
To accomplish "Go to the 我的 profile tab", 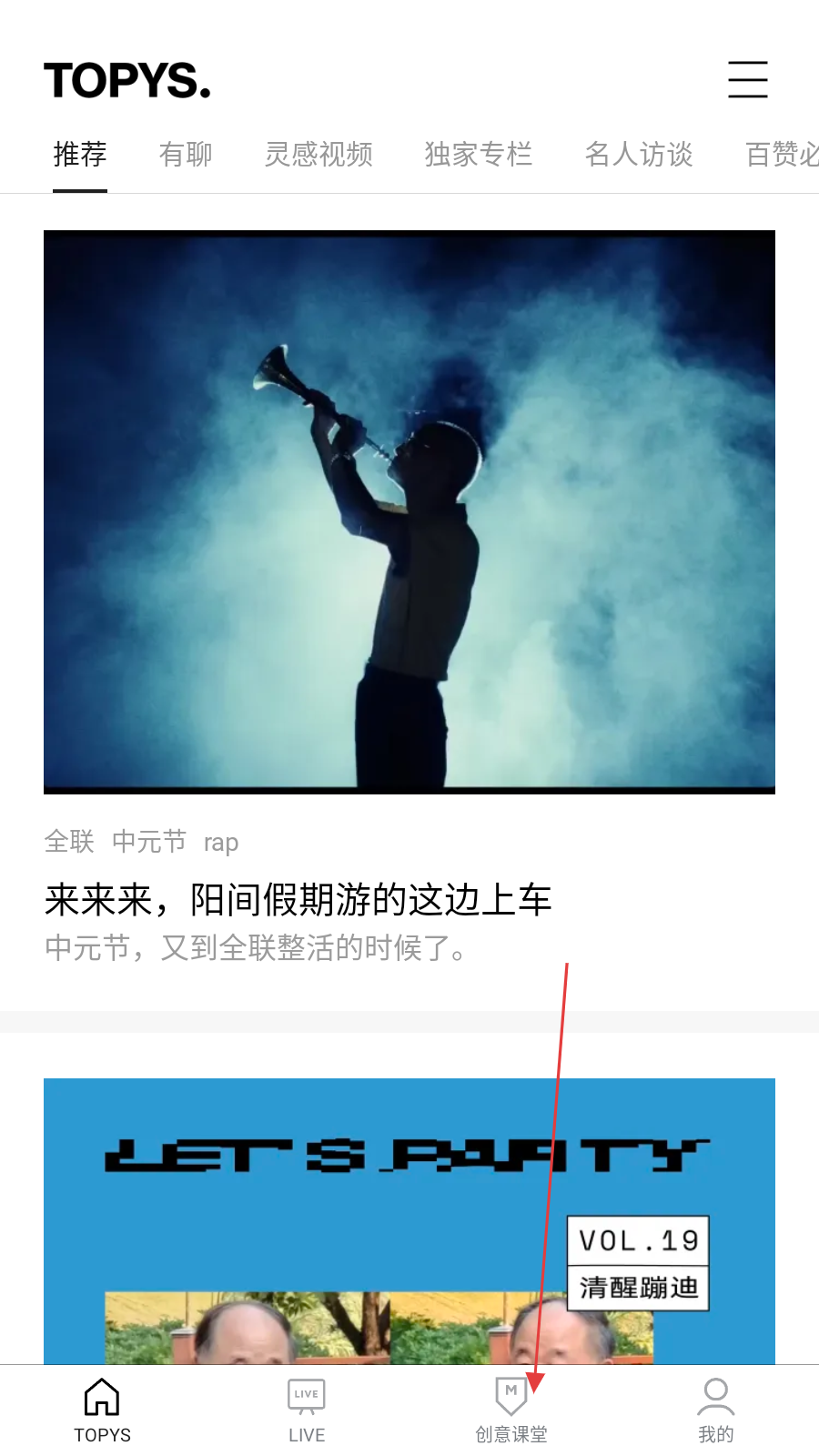I will (716, 1410).
